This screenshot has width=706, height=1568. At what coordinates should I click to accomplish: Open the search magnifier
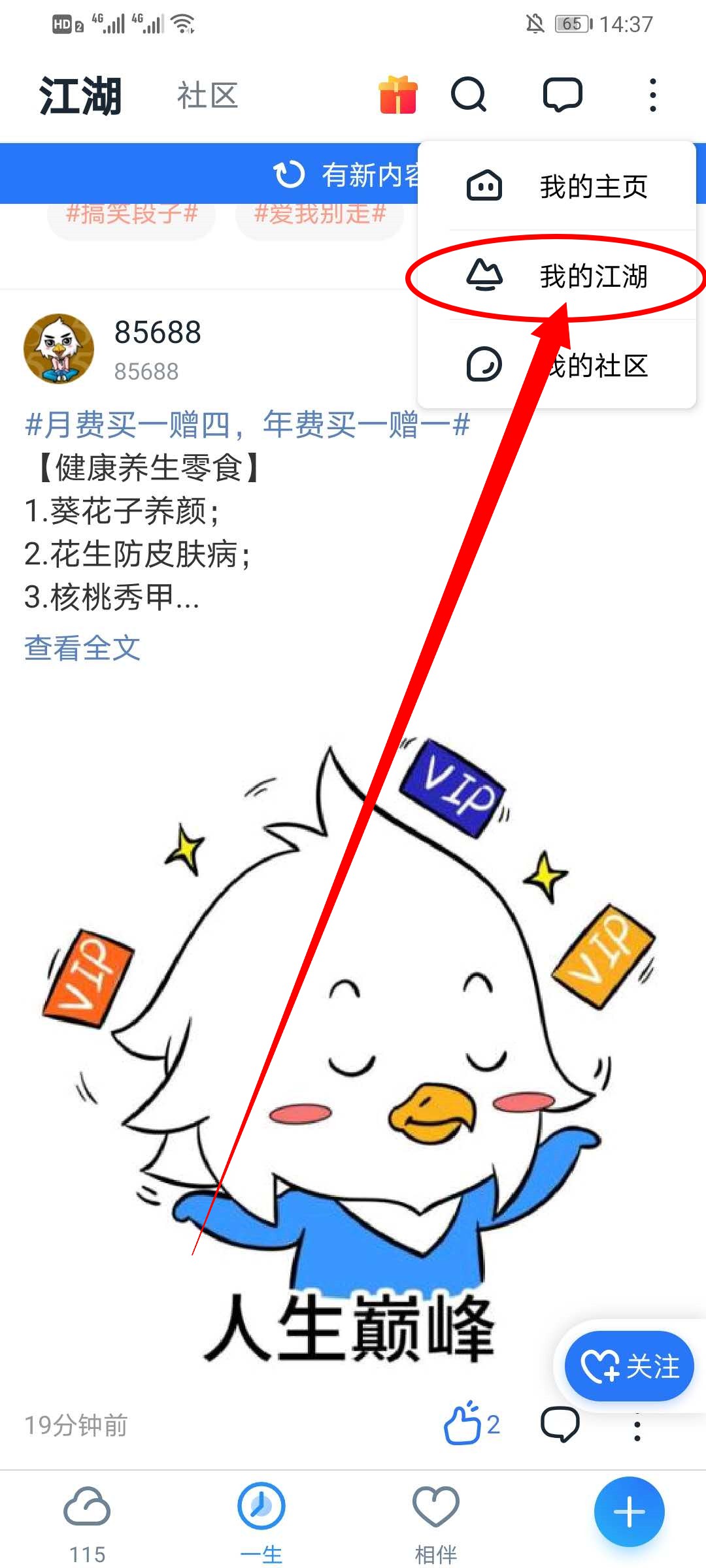point(469,95)
